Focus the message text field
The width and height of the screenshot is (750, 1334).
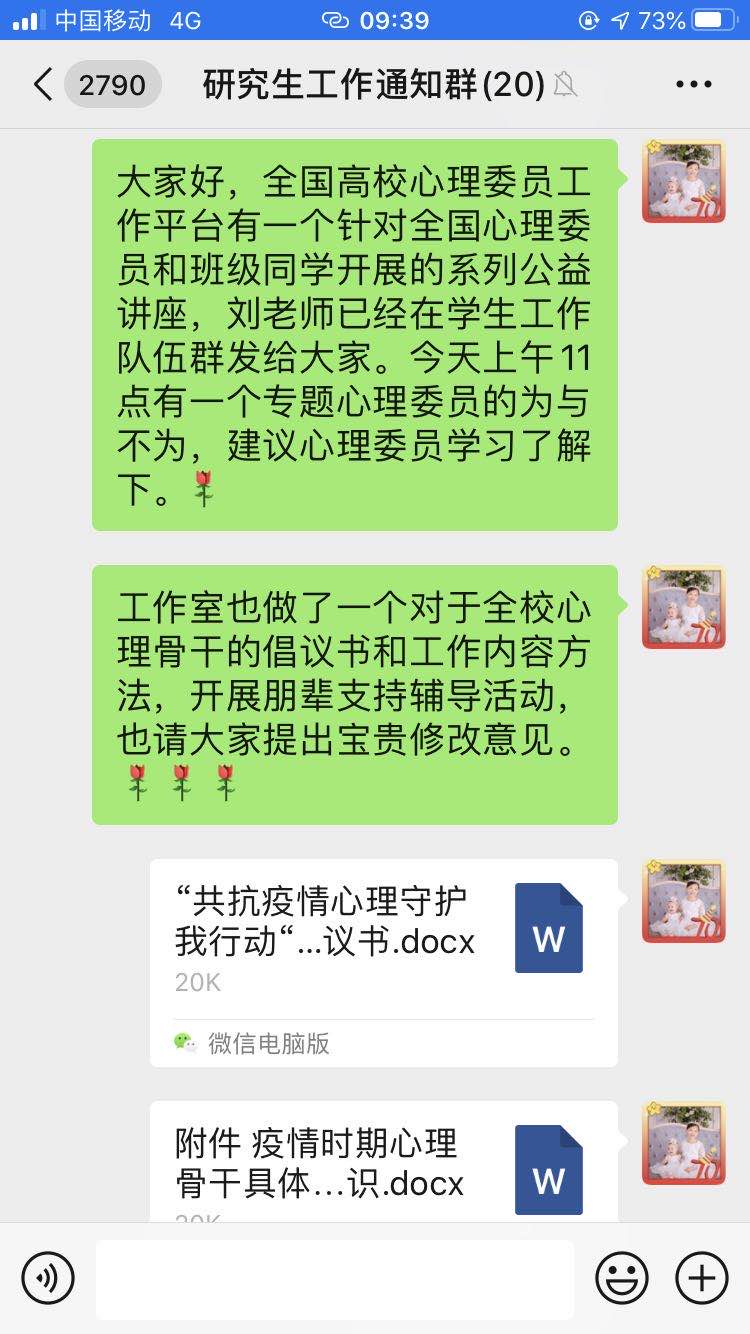(x=335, y=1278)
